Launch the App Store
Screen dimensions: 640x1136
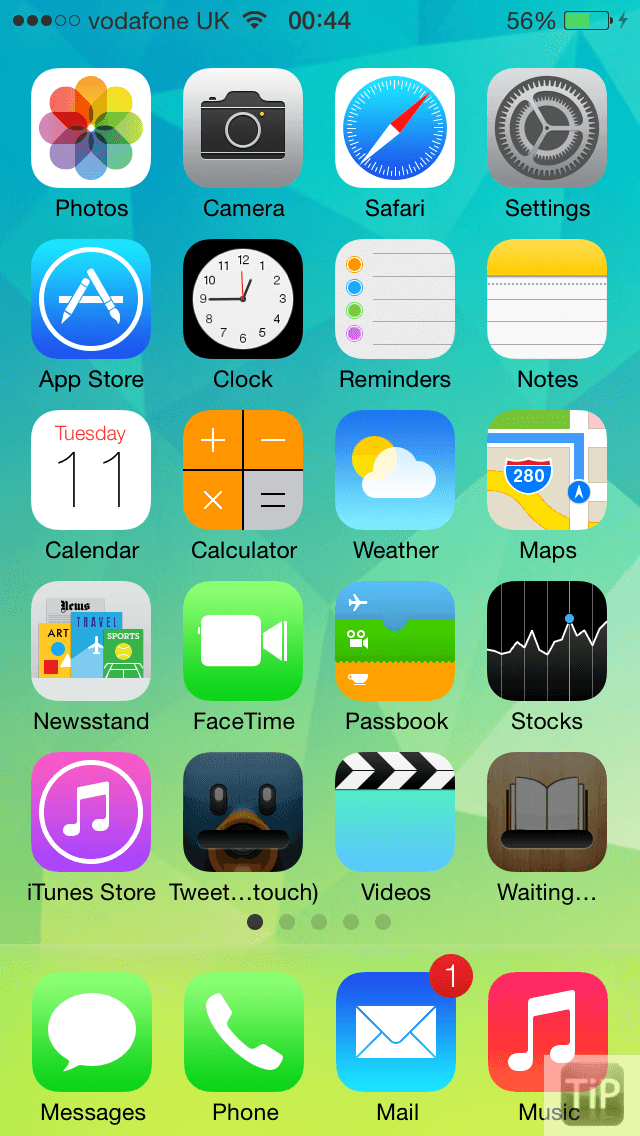(91, 299)
